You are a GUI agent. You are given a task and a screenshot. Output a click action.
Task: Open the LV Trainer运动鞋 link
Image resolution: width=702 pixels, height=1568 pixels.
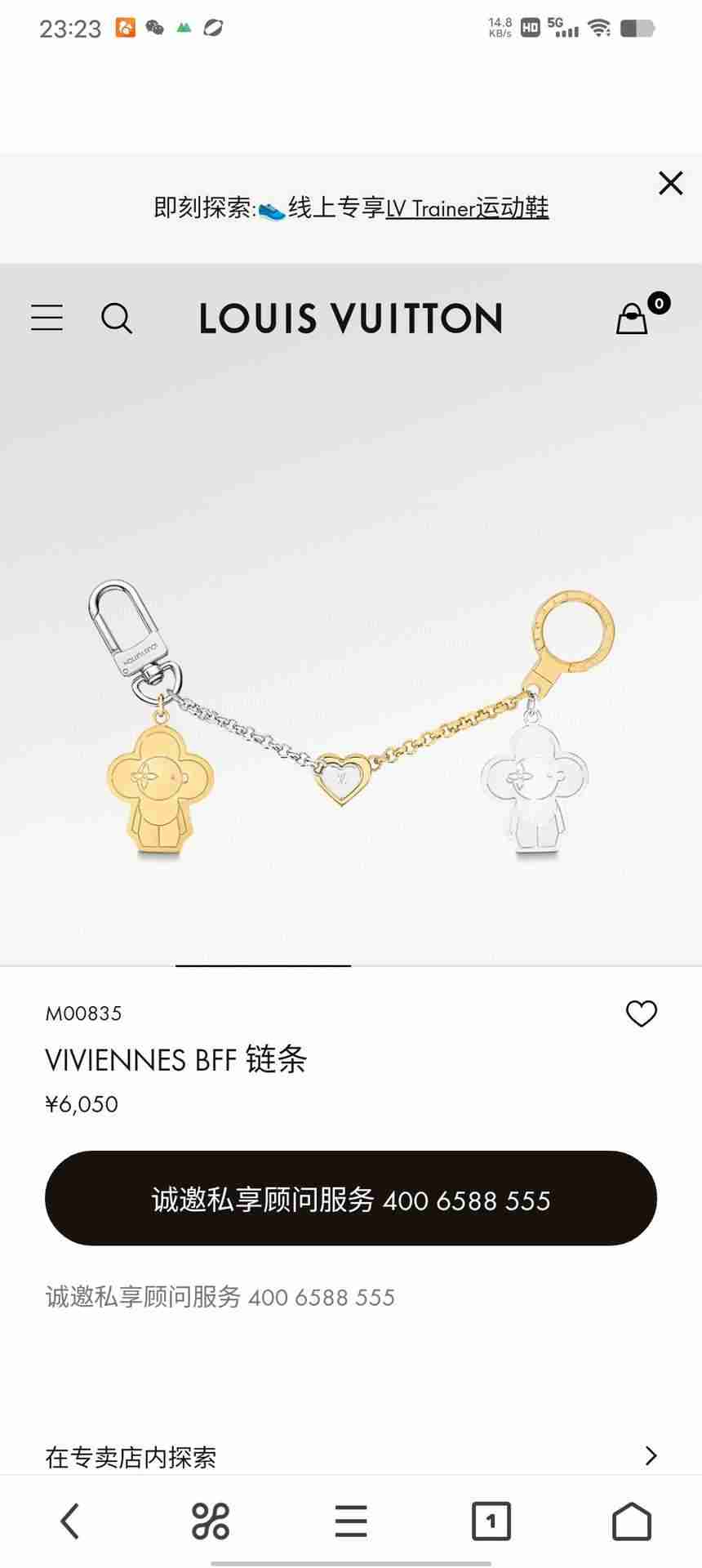[x=467, y=208]
